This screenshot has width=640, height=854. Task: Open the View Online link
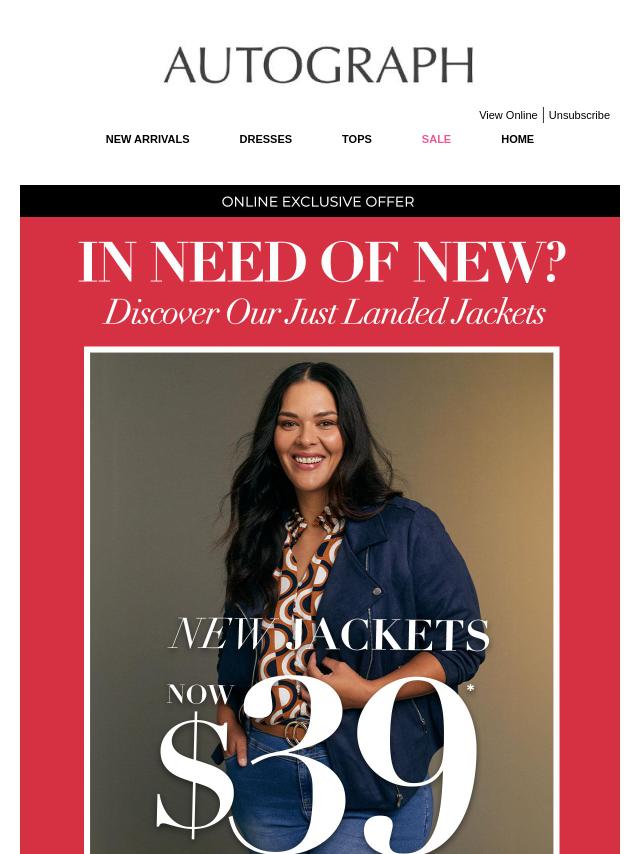tap(507, 115)
